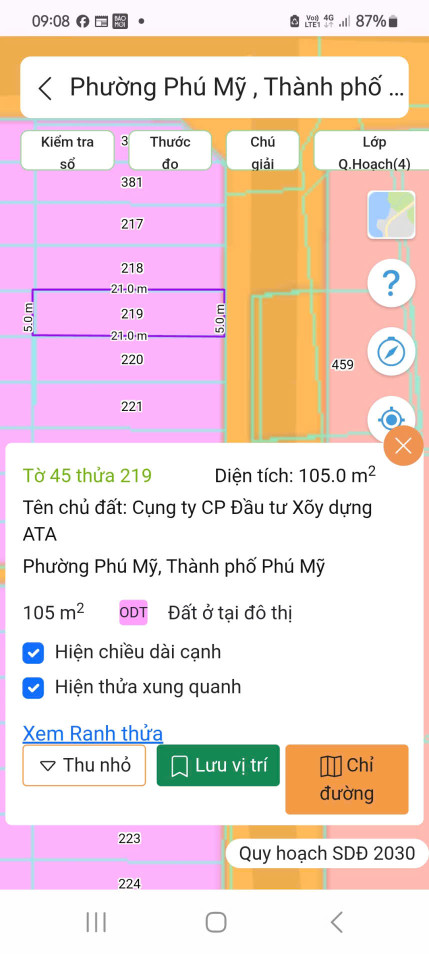Get directions with Chỉ đường
This screenshot has height=954, width=429.
(x=347, y=779)
